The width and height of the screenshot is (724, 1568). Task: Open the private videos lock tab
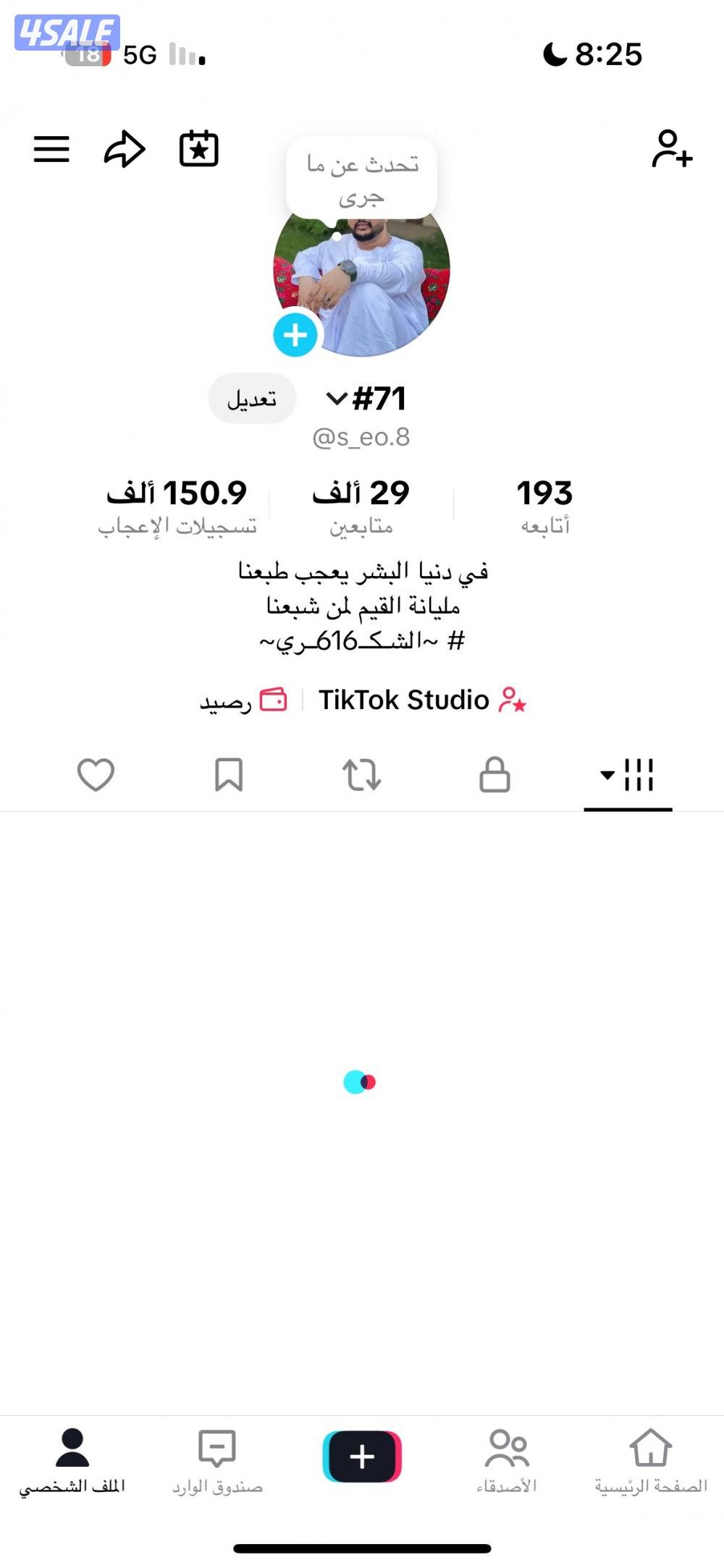click(x=495, y=775)
